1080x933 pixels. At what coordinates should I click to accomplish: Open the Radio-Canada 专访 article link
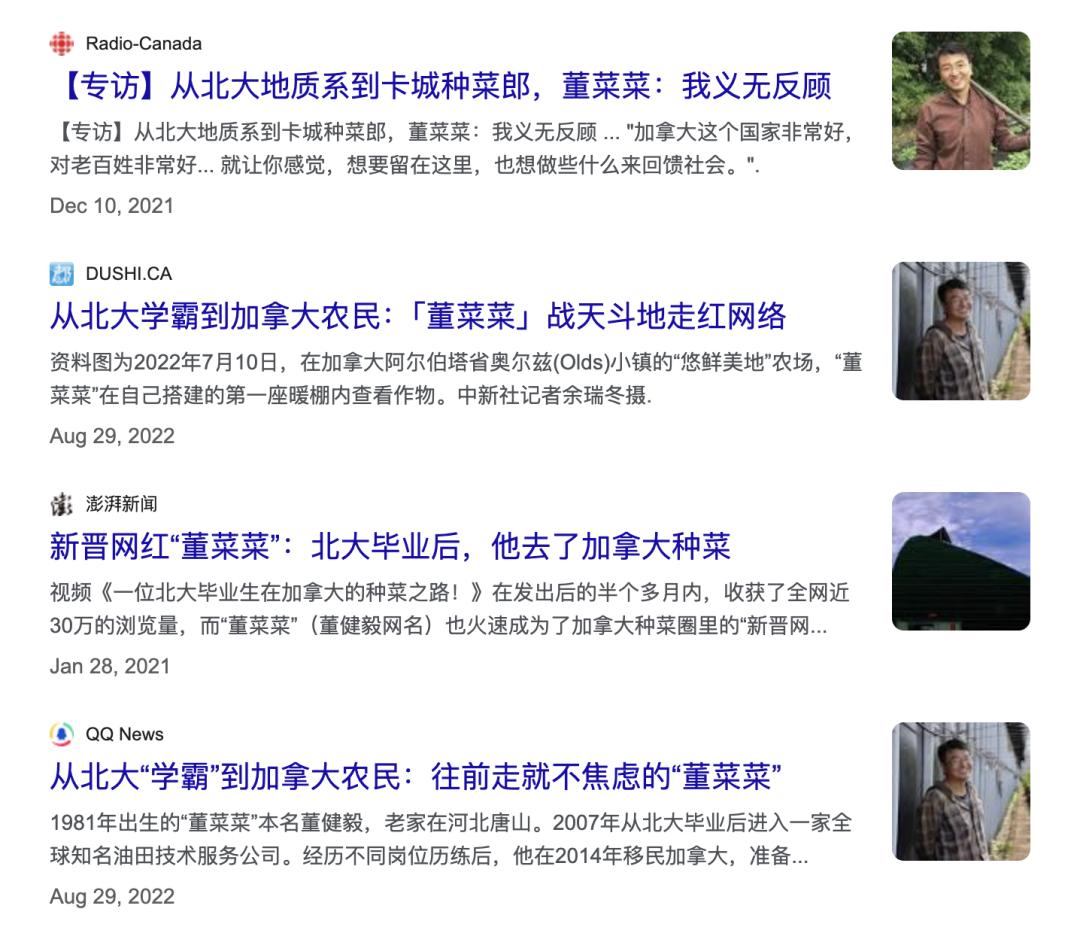tap(440, 87)
